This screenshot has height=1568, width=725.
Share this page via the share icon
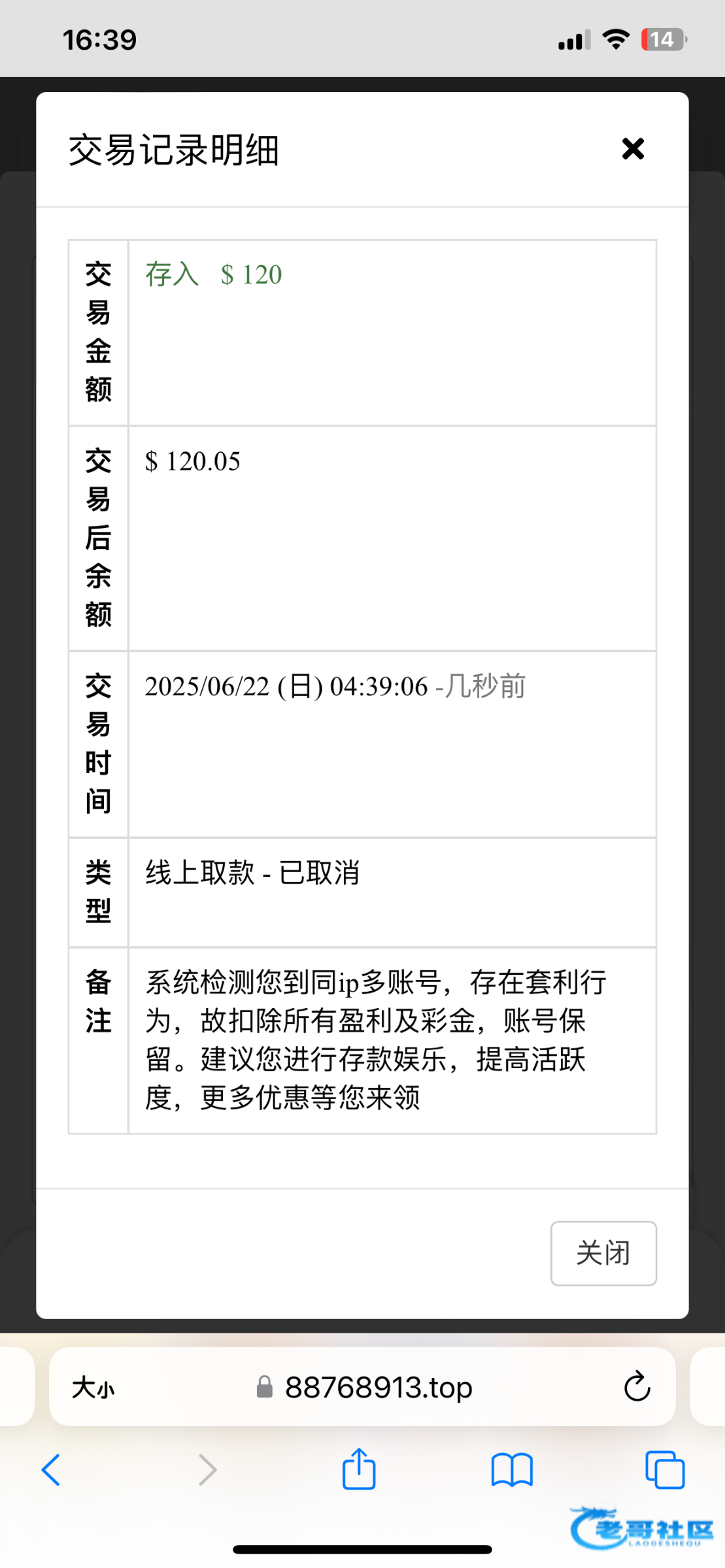click(359, 1469)
